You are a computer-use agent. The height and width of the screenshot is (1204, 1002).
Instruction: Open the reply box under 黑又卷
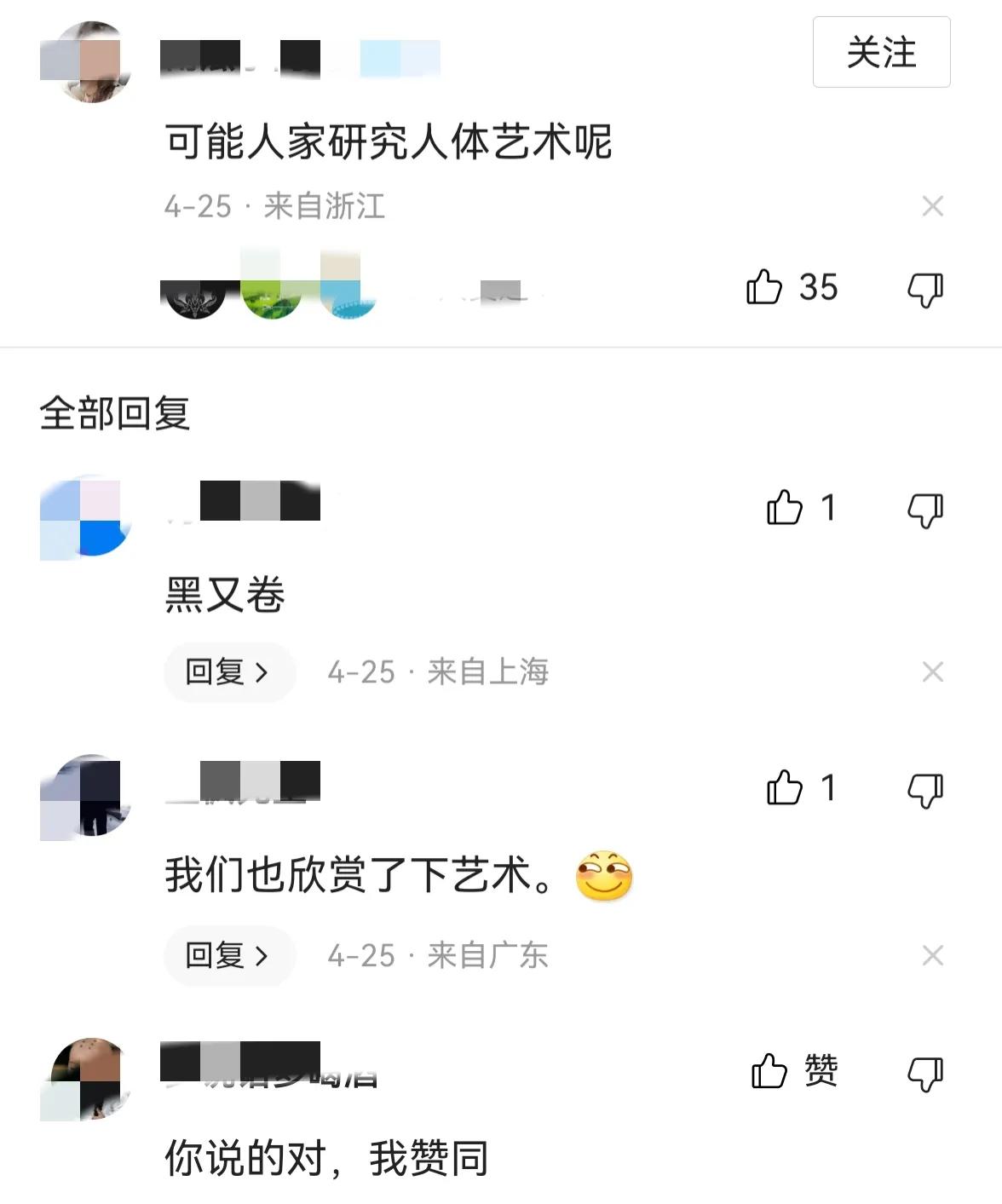tap(228, 672)
